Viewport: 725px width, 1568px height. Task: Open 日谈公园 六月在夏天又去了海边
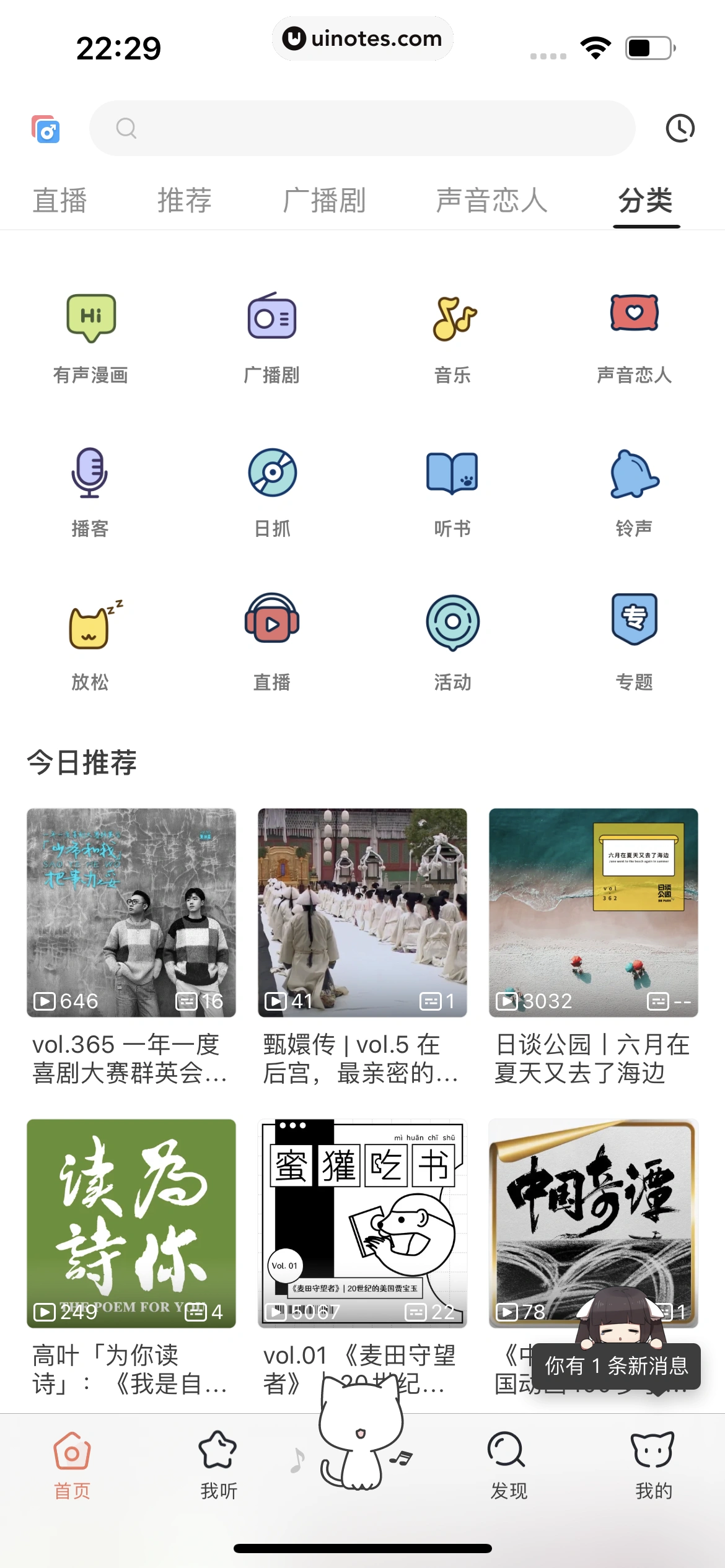tap(594, 912)
